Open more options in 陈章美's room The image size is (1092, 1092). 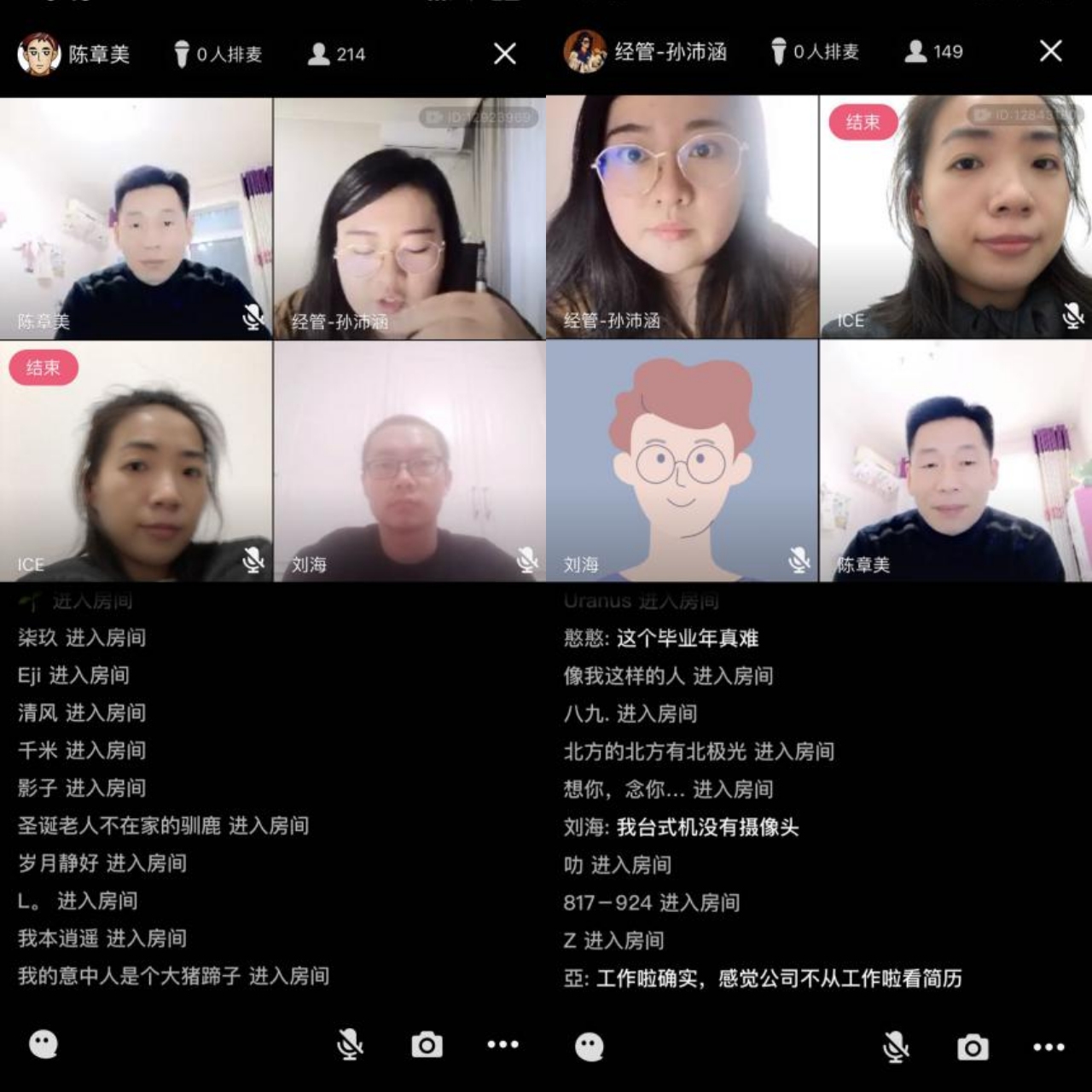point(502,1044)
